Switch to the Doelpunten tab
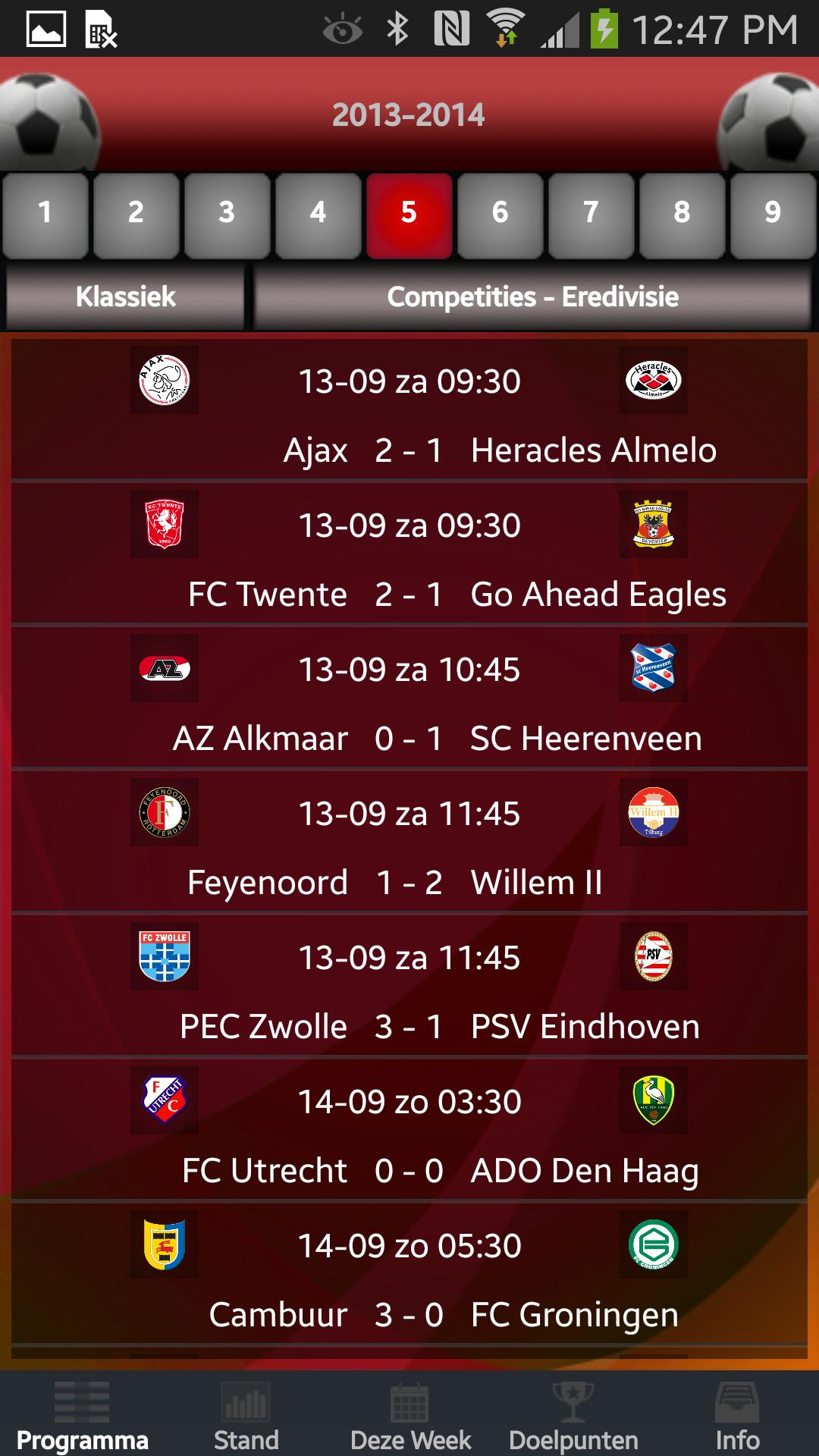819x1456 pixels. tap(573, 1418)
